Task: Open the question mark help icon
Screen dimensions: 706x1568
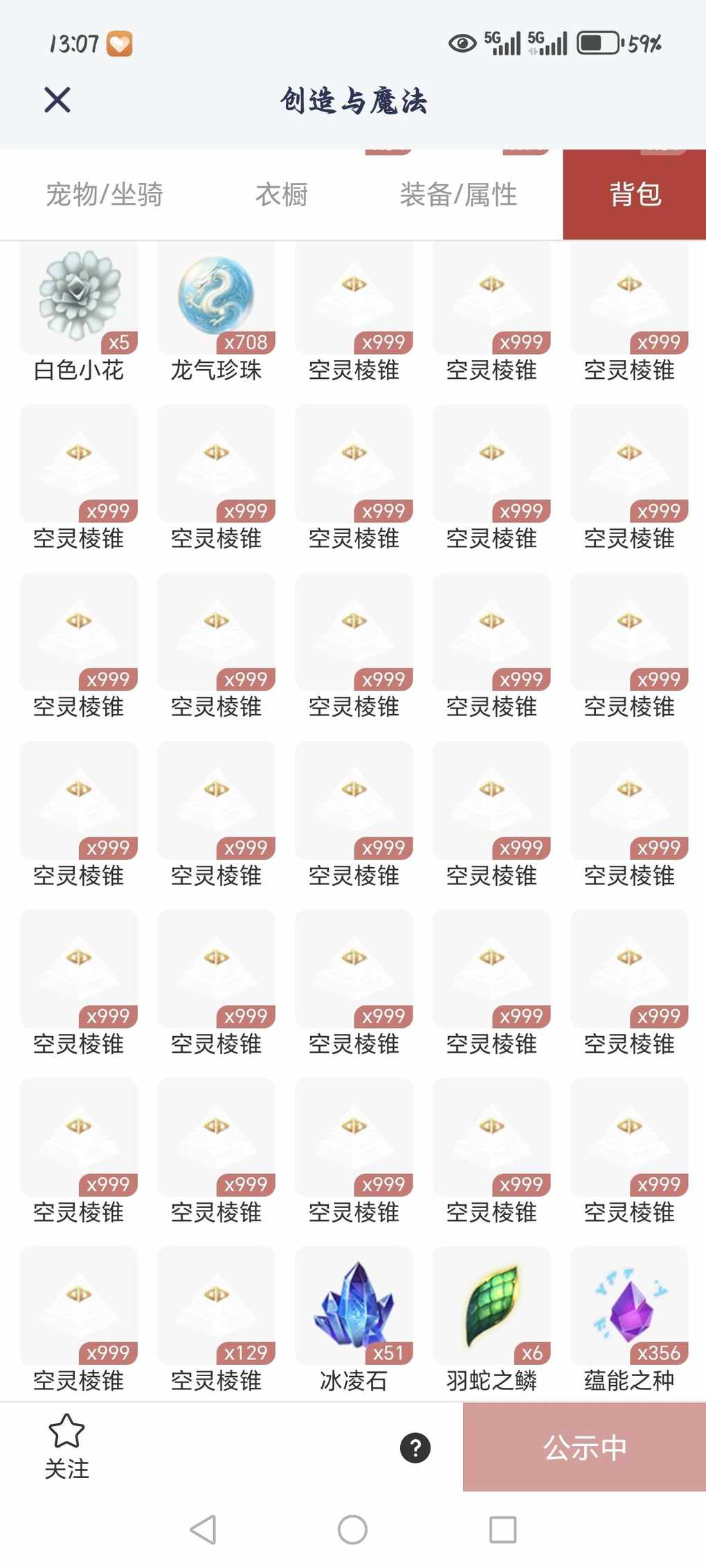Action: pos(415,1447)
